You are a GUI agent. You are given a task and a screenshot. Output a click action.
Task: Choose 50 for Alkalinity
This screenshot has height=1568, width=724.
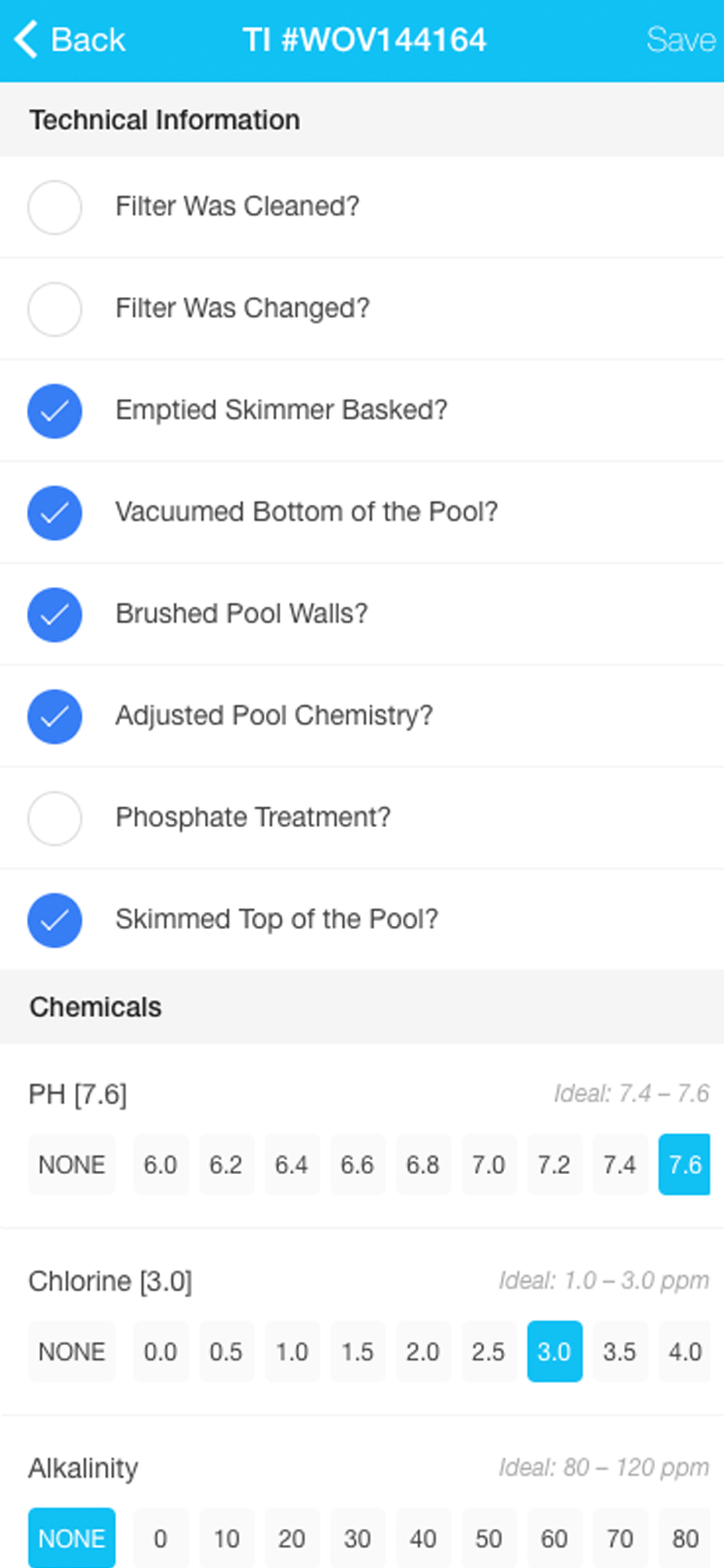pyautogui.click(x=488, y=1538)
